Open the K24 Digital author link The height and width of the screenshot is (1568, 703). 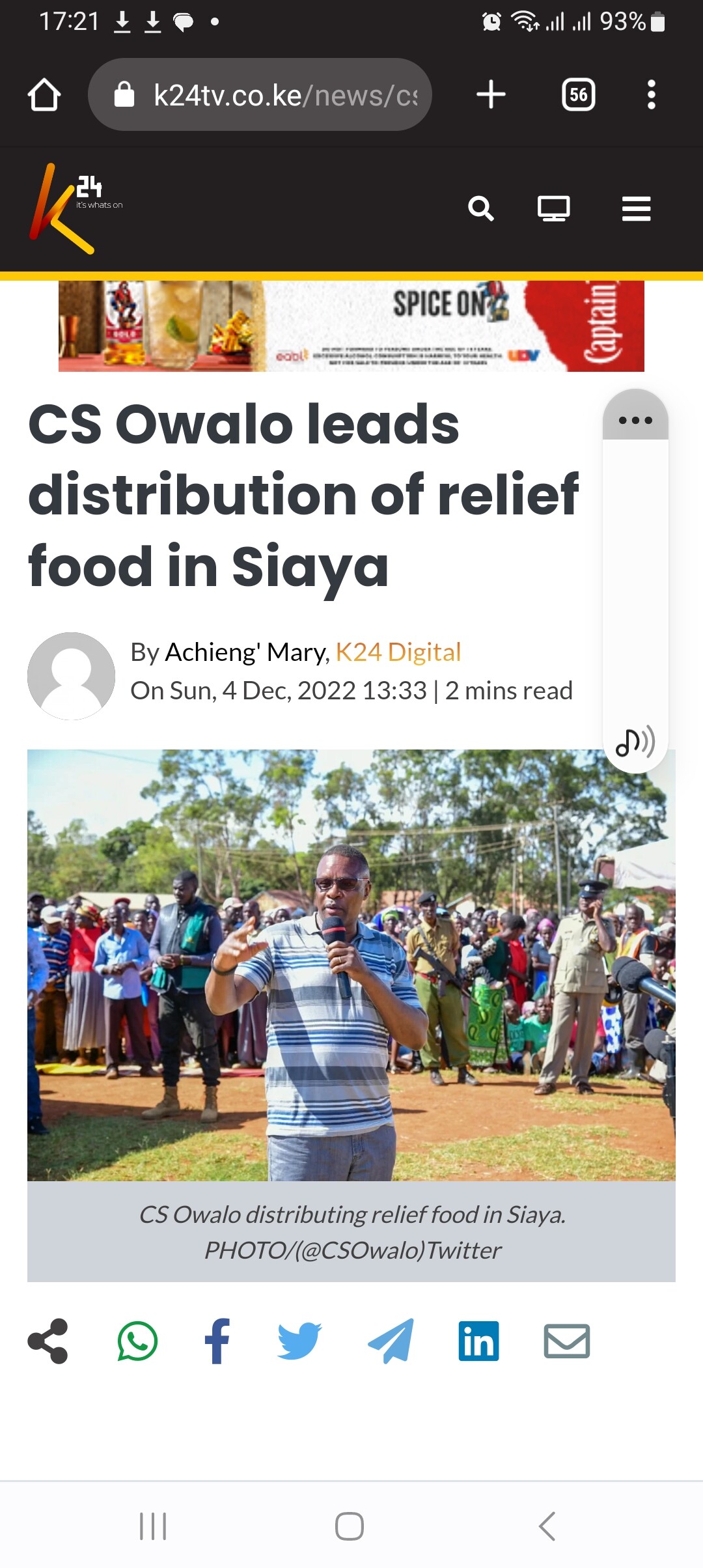click(x=398, y=652)
